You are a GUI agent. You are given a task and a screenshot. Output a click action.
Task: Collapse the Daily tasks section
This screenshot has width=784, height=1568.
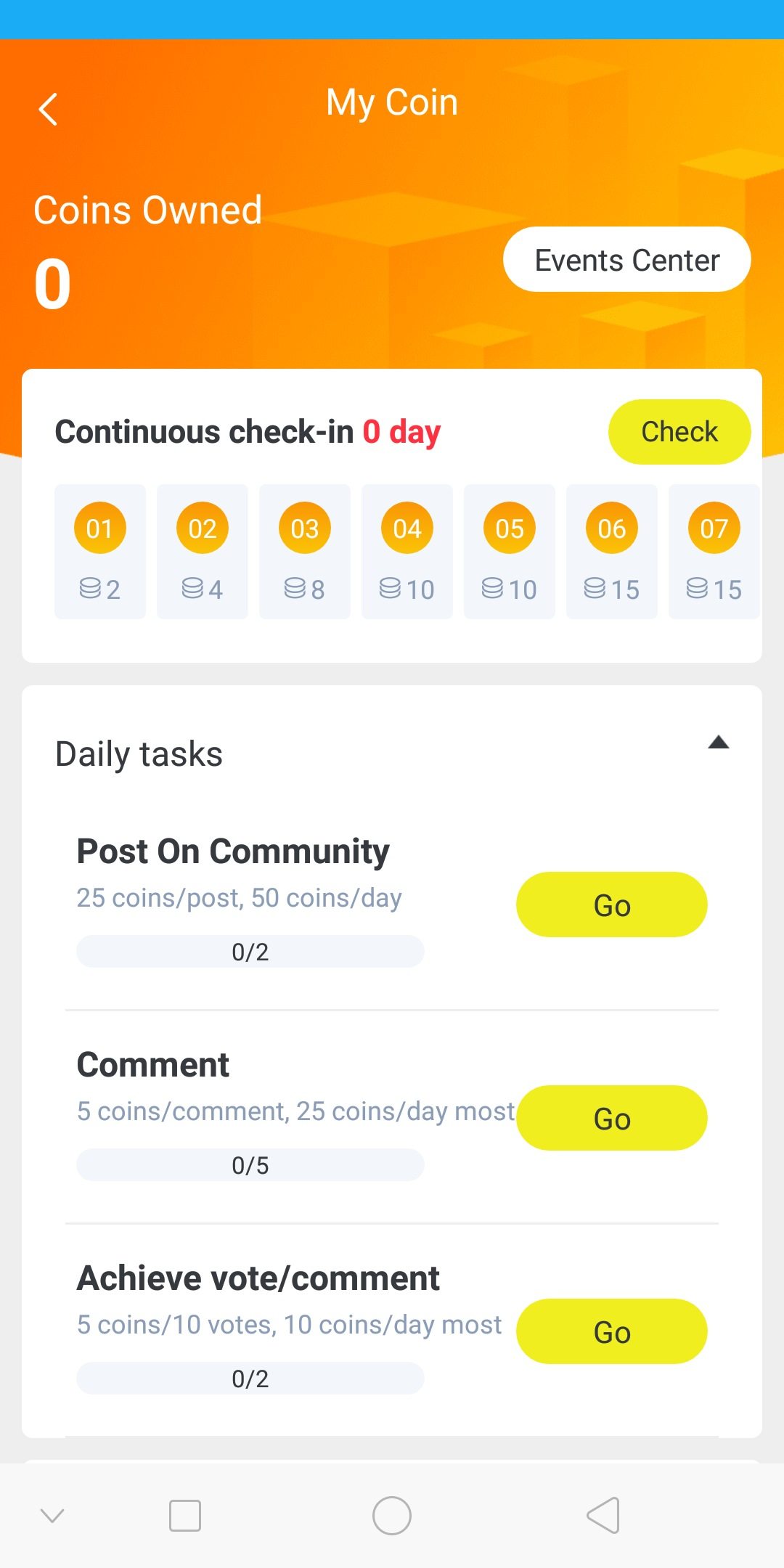(x=718, y=742)
